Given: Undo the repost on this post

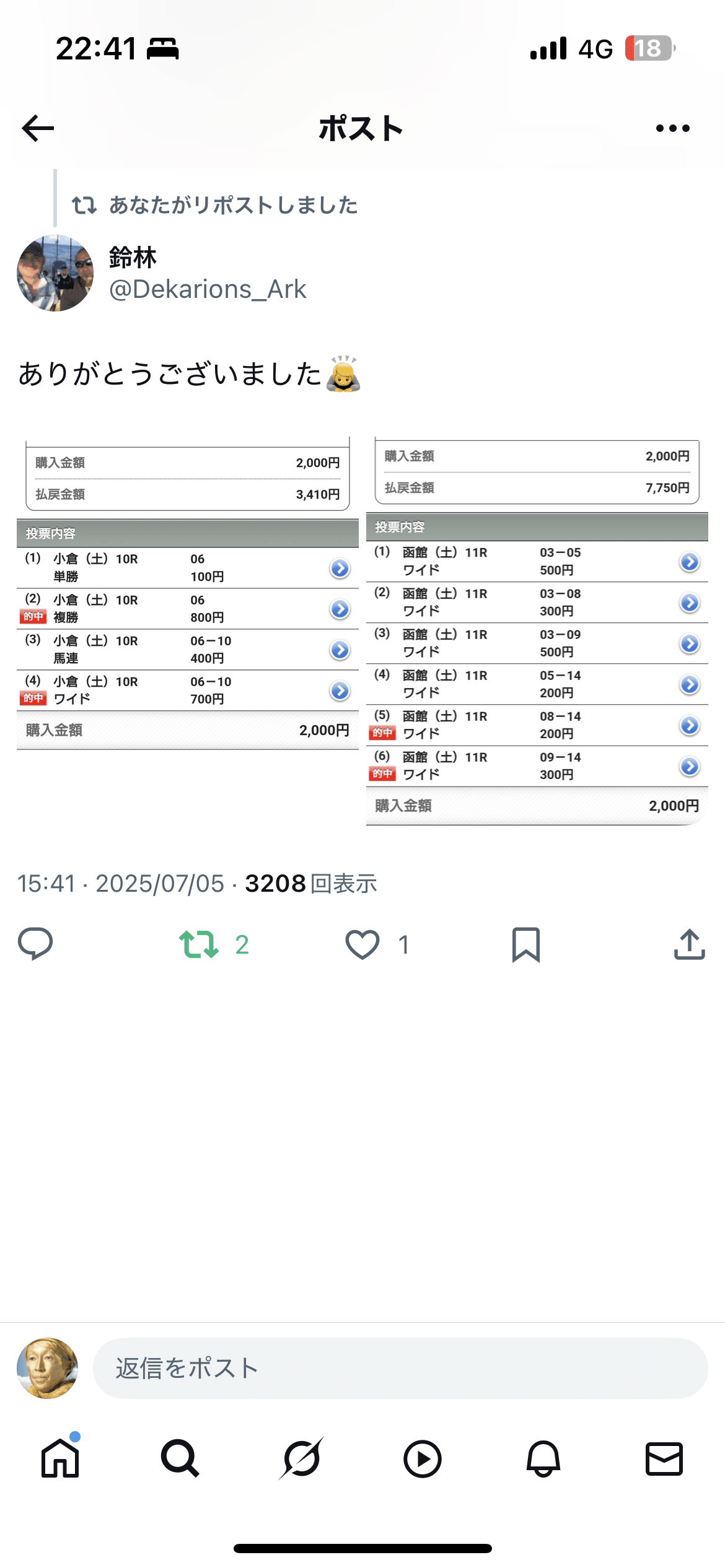Looking at the screenshot, I should (x=199, y=944).
